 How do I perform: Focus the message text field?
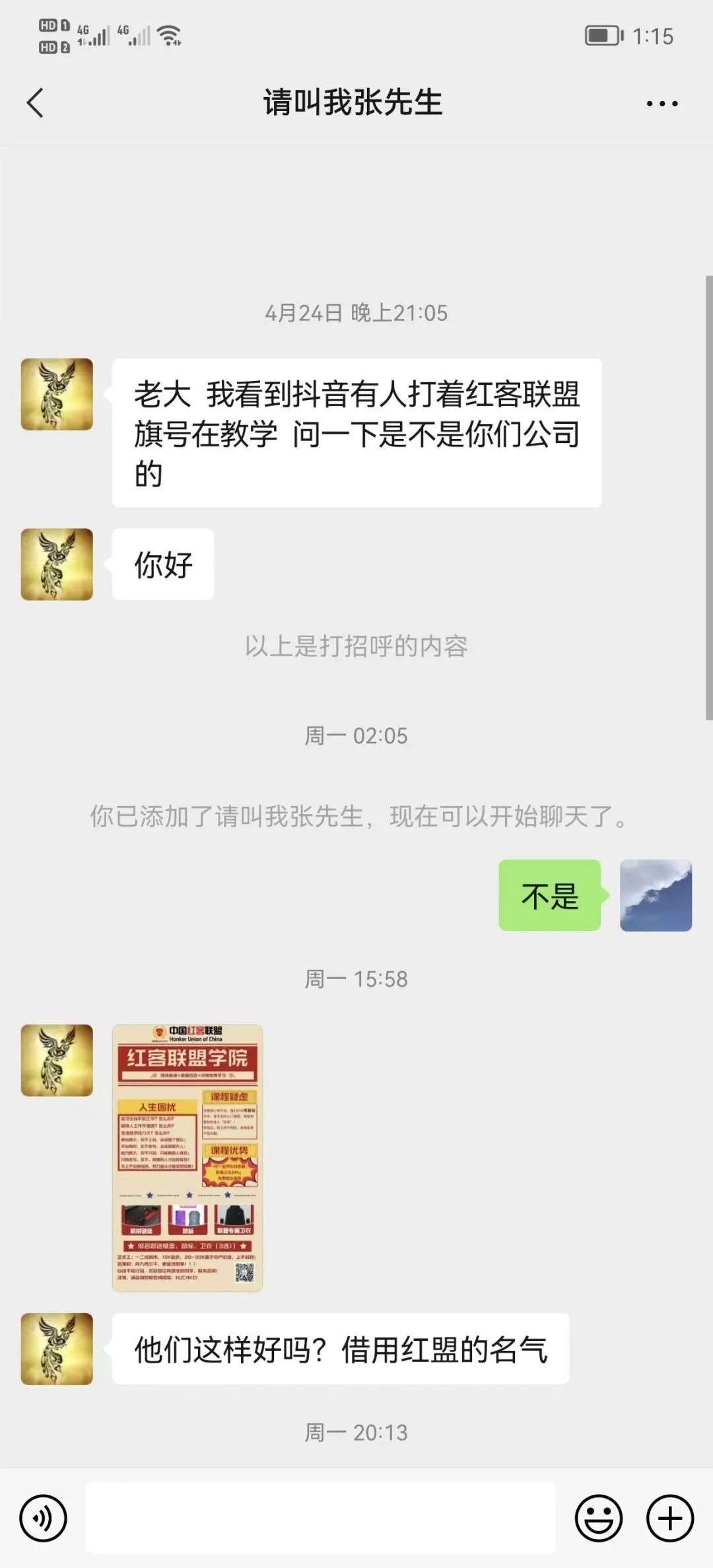pyautogui.click(x=321, y=1518)
